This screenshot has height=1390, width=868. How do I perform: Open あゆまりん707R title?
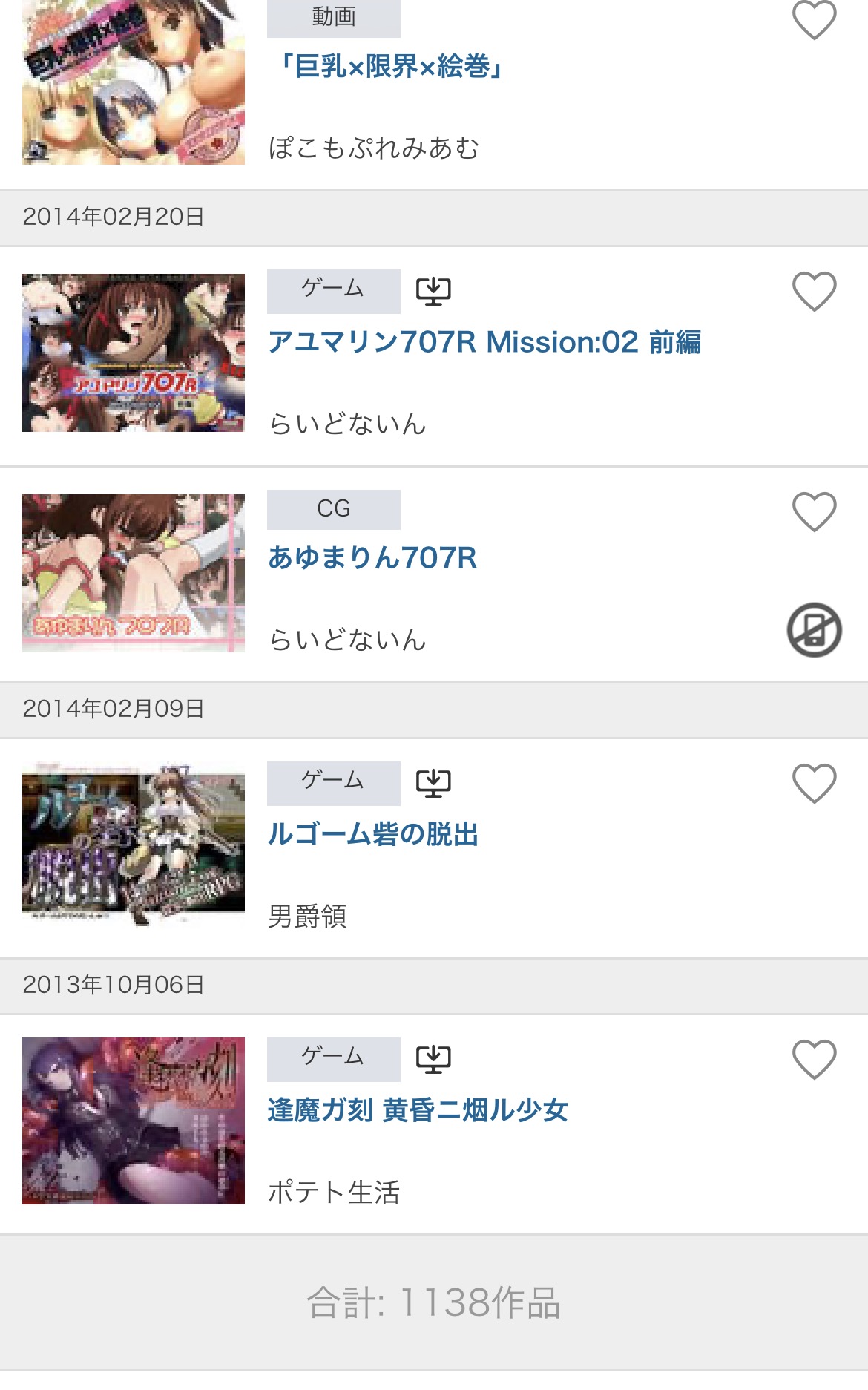(x=372, y=558)
